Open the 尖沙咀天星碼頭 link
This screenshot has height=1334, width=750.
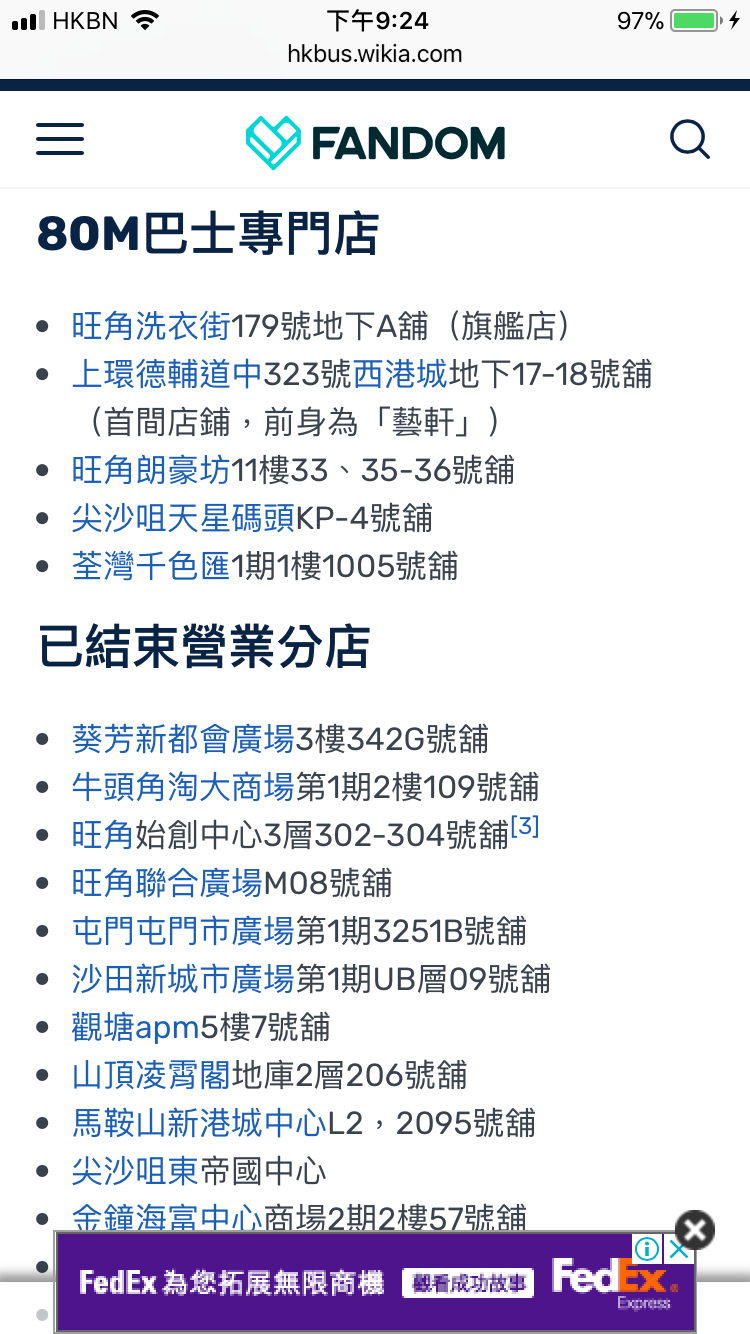tap(183, 517)
